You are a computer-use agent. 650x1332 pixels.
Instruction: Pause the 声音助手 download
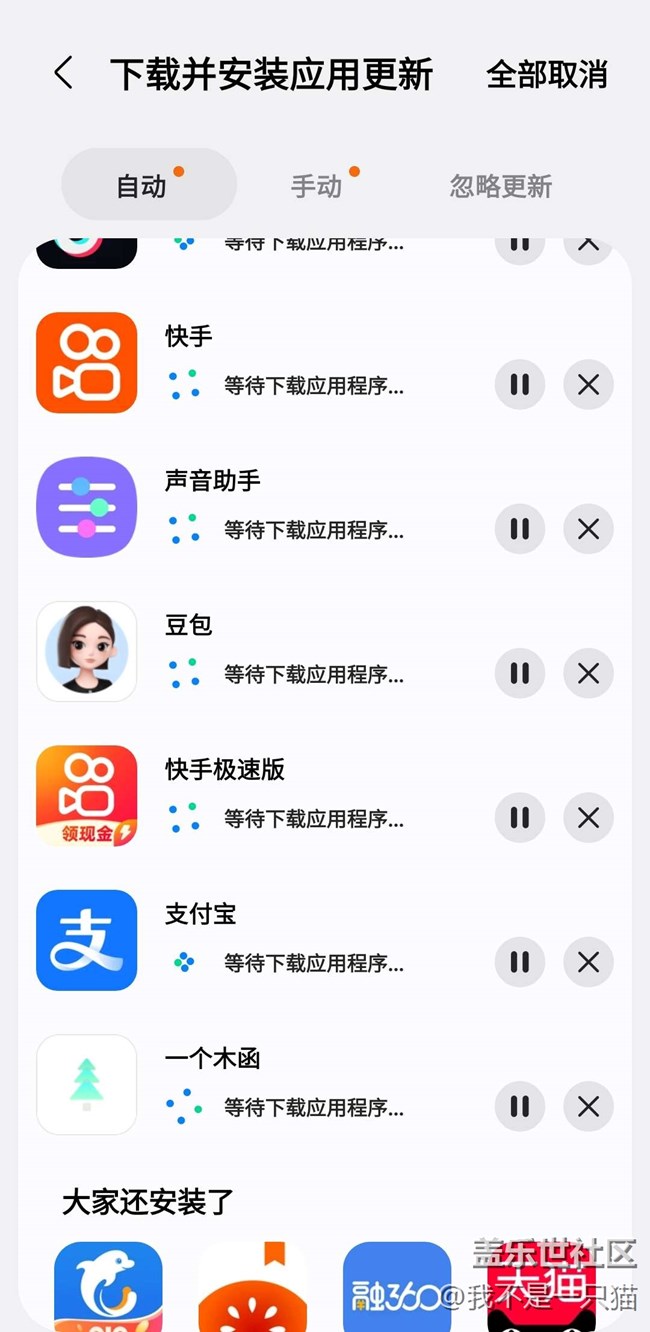[x=520, y=529]
